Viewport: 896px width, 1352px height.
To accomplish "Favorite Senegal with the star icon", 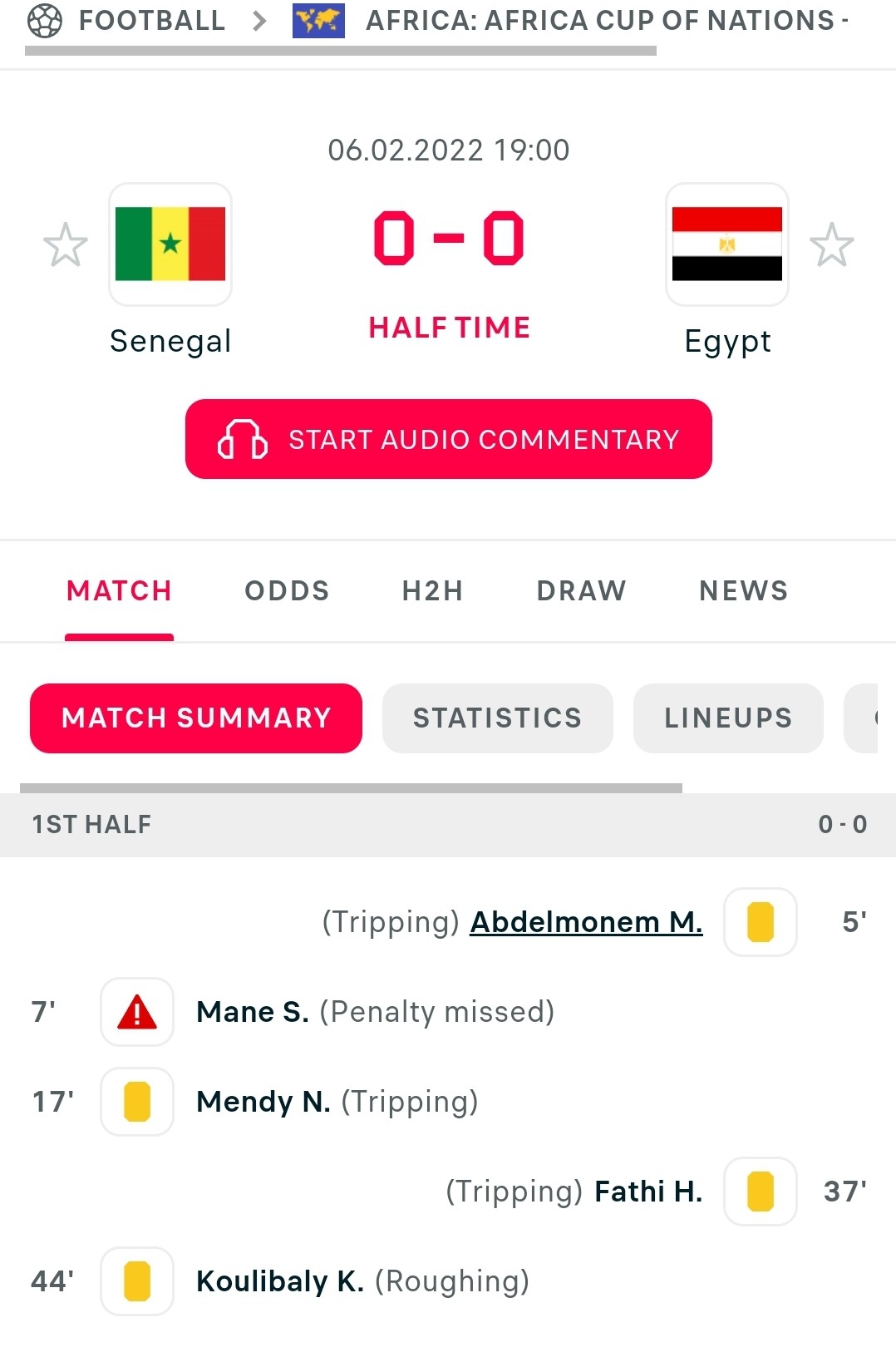I will pos(65,244).
